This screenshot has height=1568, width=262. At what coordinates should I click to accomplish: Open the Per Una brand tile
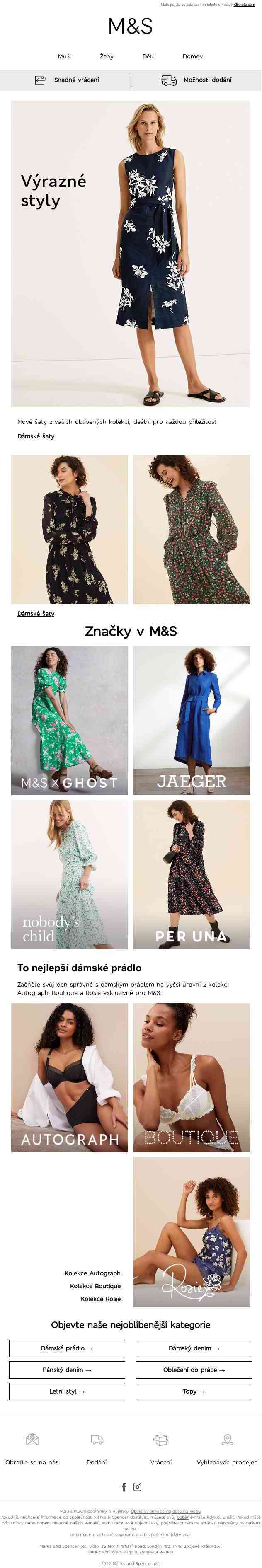click(192, 874)
